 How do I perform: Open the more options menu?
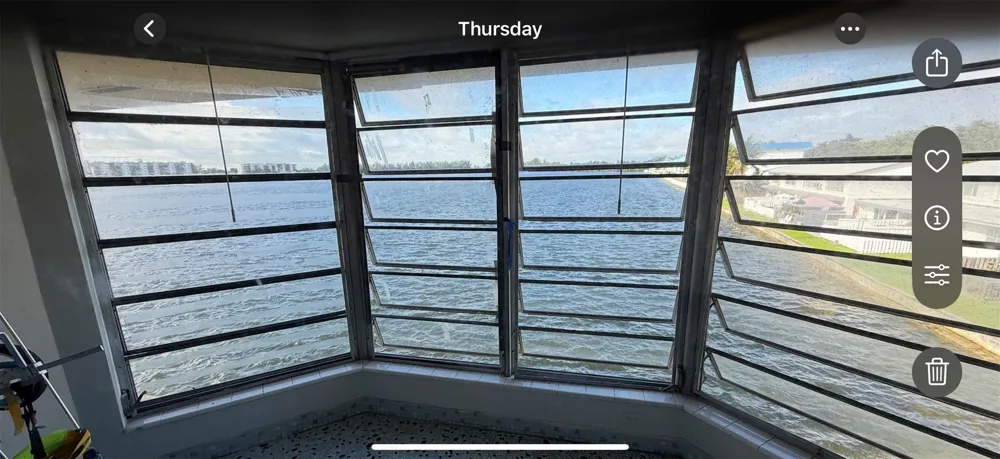click(x=850, y=29)
